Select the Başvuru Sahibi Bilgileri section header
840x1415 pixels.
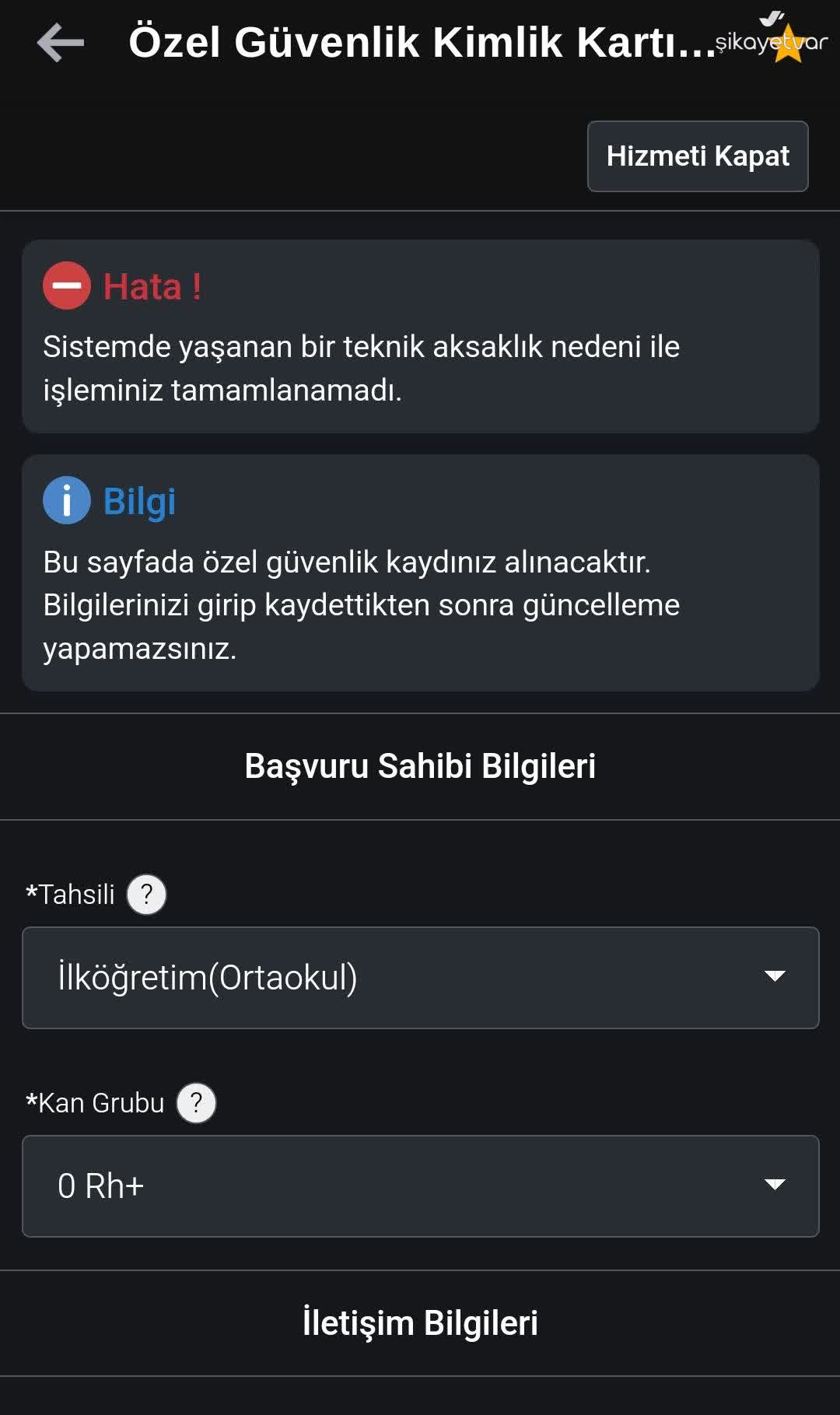pyautogui.click(x=420, y=765)
